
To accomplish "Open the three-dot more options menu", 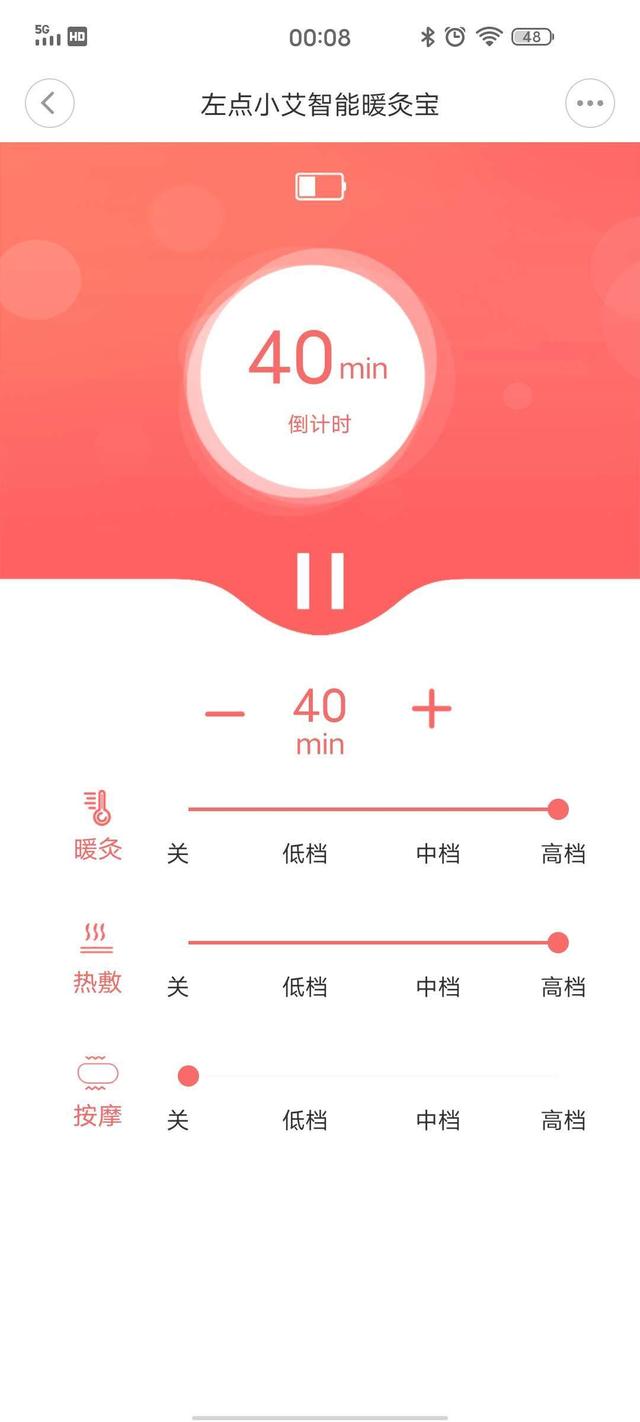I will (x=590, y=103).
